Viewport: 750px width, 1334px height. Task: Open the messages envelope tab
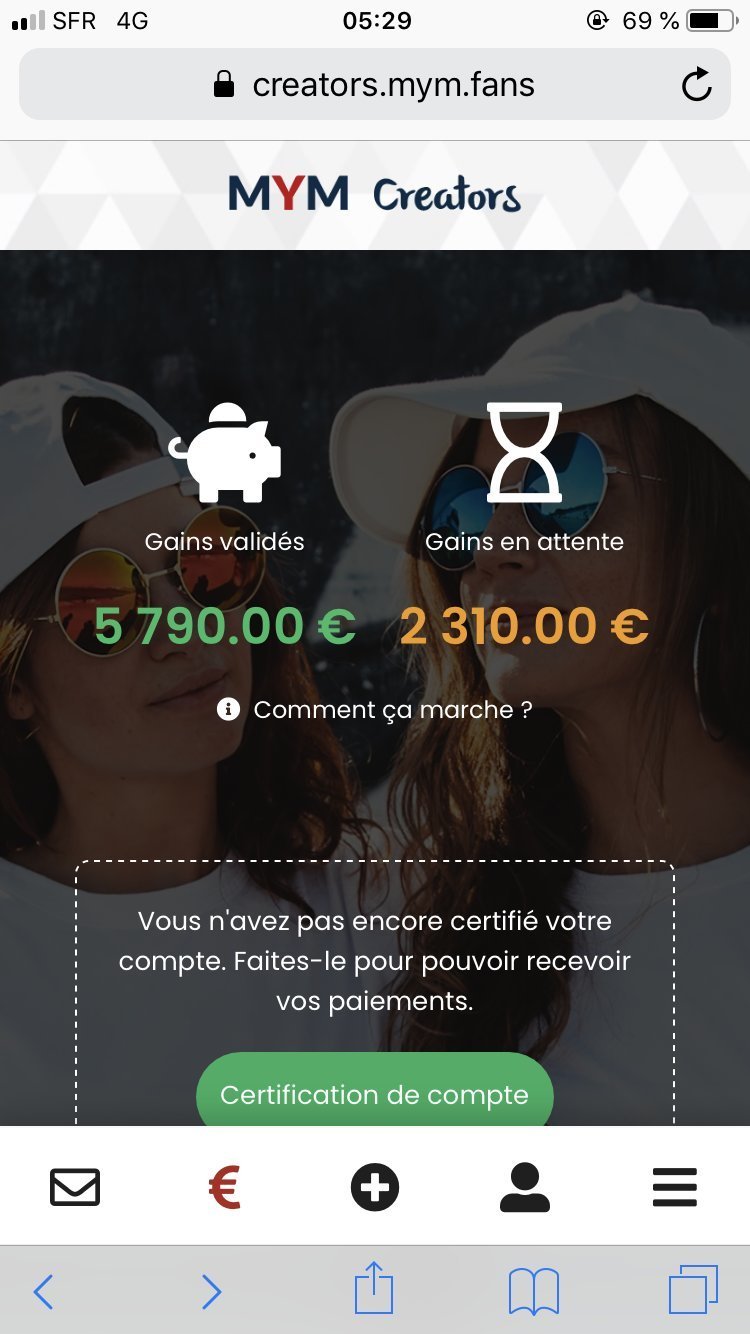coord(75,1188)
